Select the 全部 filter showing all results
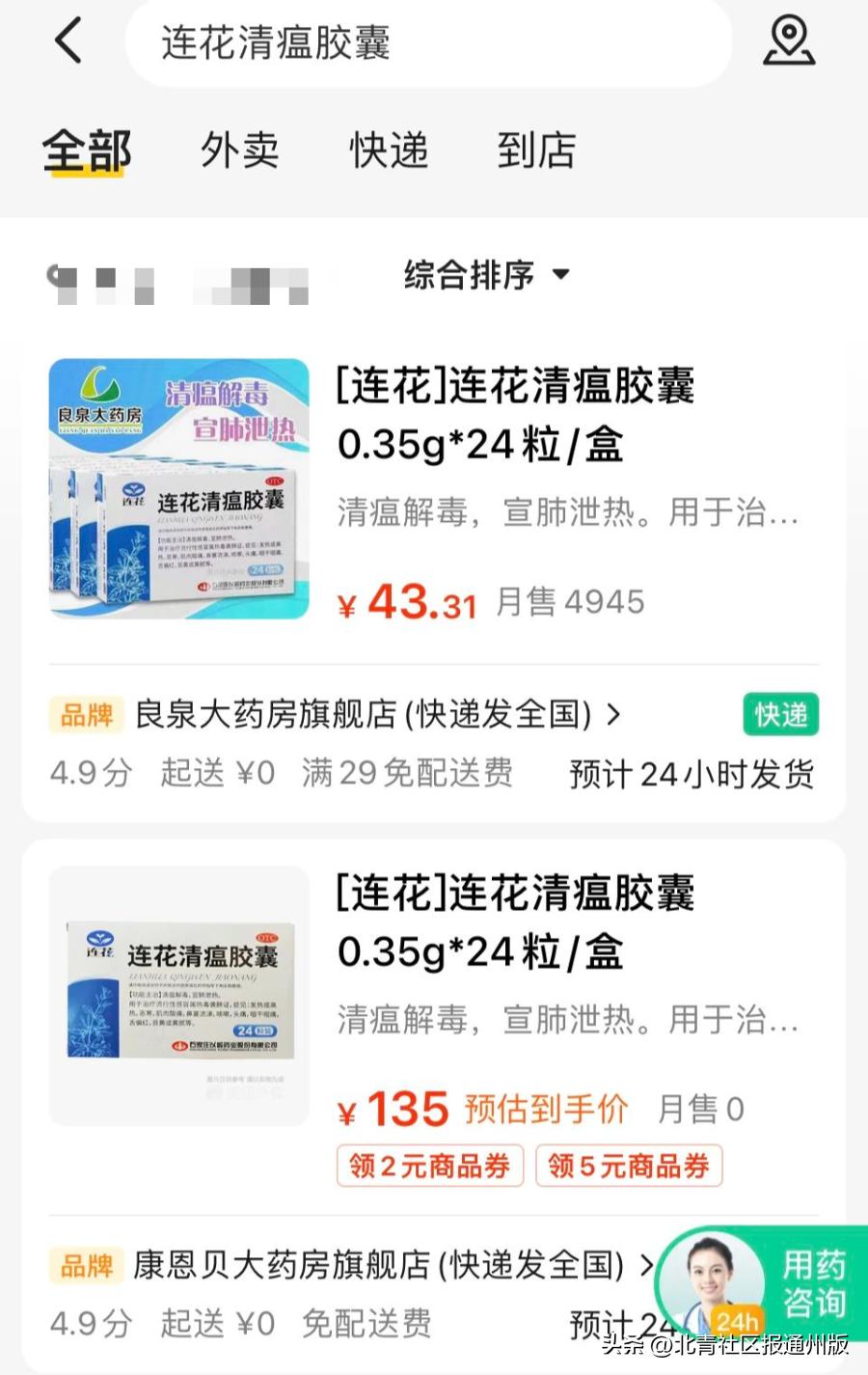This screenshot has width=868, height=1375. coord(86,150)
